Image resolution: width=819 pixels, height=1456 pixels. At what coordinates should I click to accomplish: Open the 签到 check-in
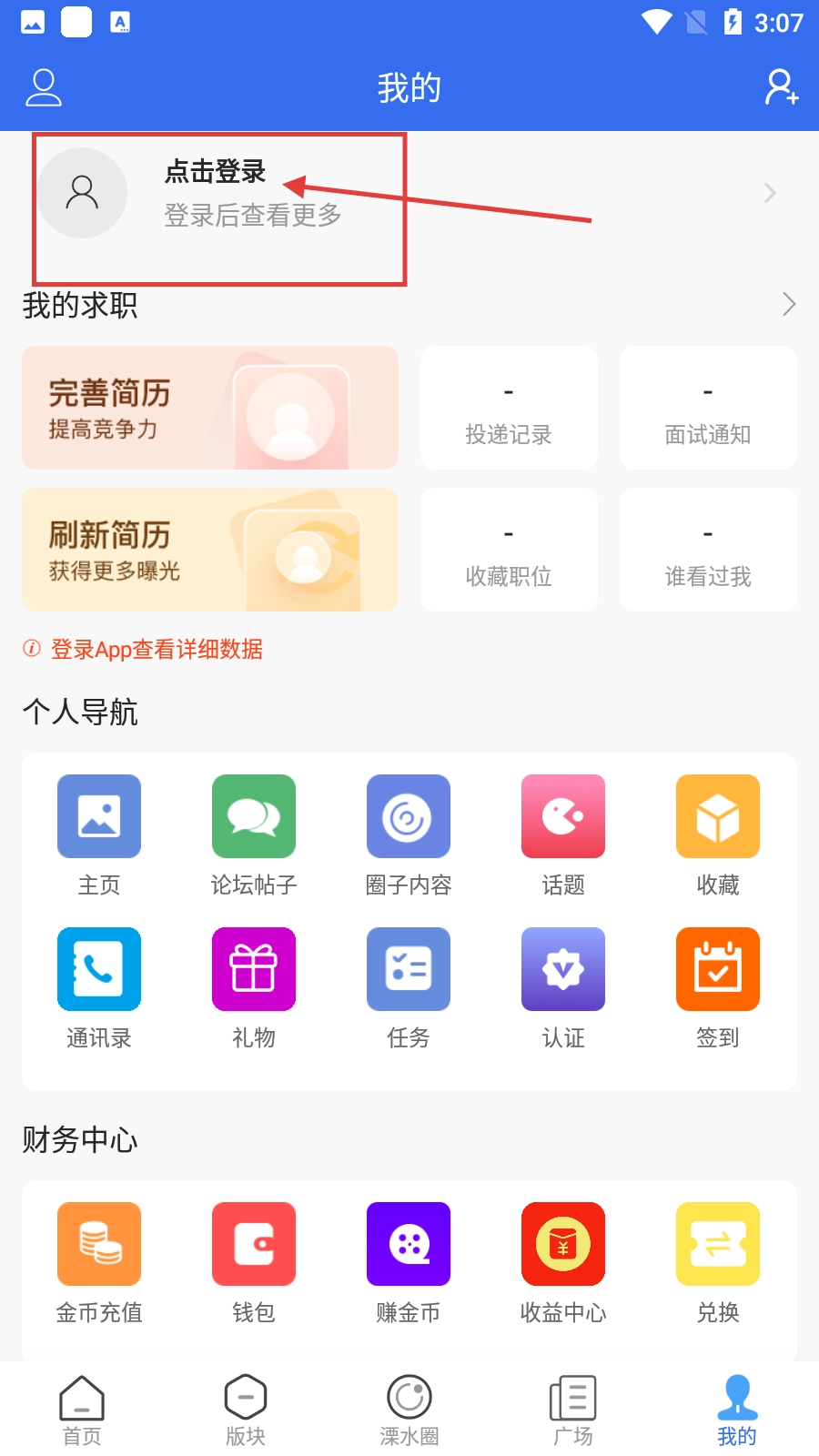(718, 987)
